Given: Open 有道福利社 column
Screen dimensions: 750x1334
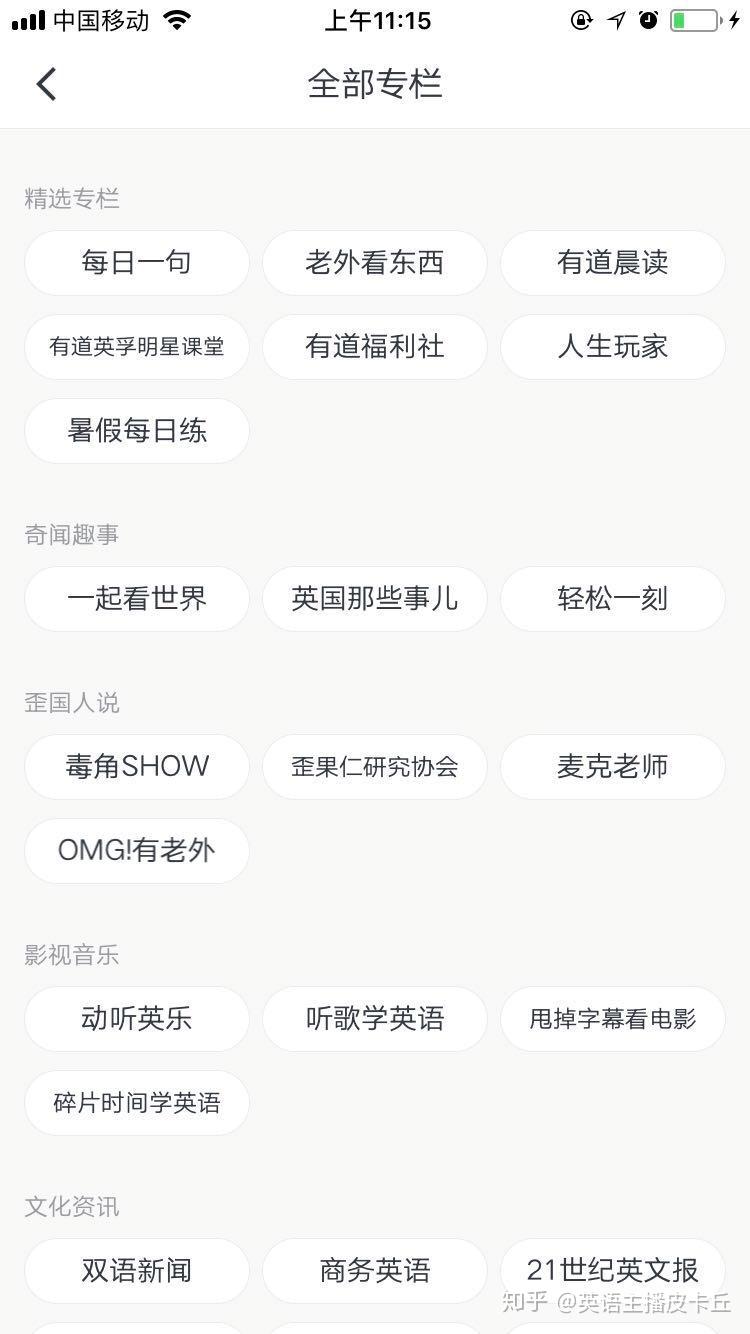Looking at the screenshot, I should 375,347.
